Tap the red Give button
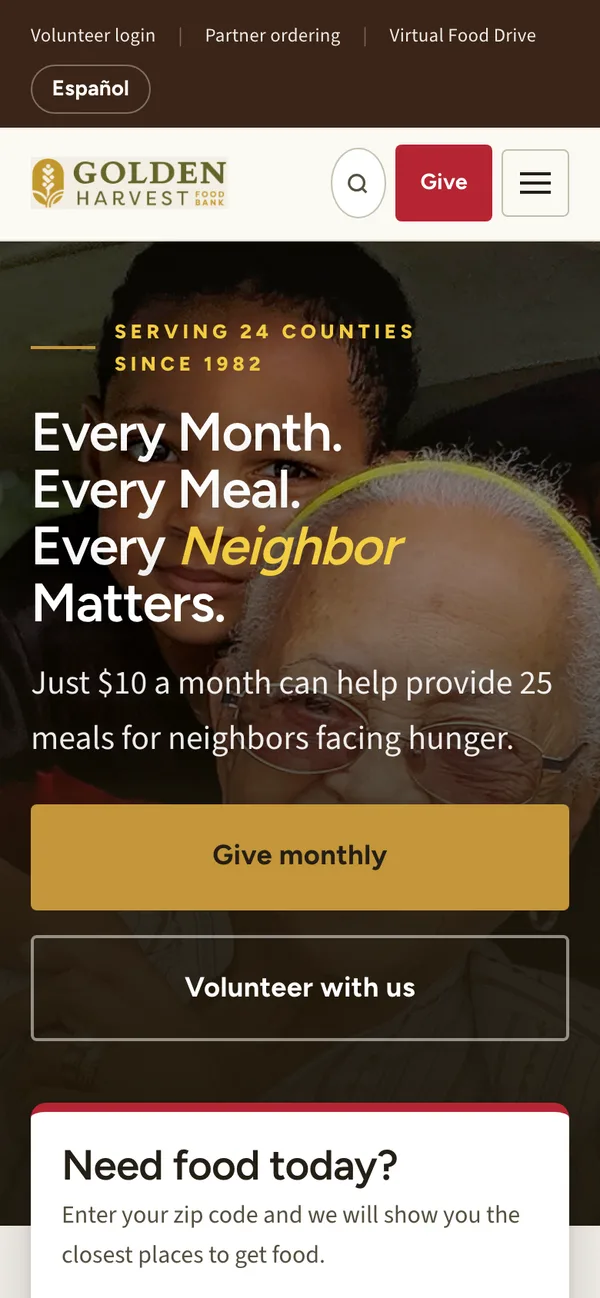Viewport: 600px width, 1298px height. [444, 183]
